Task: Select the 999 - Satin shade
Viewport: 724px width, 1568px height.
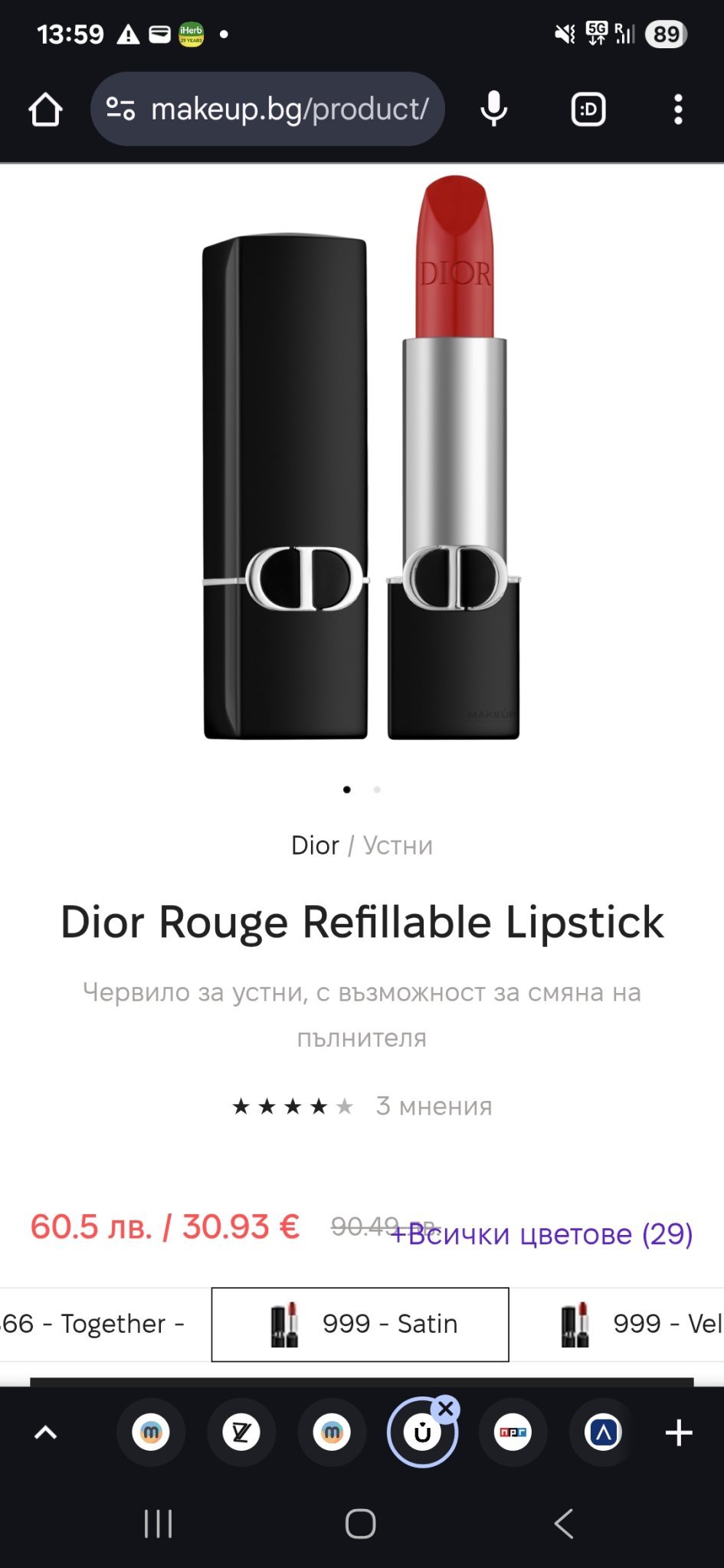Action: coord(360,1324)
